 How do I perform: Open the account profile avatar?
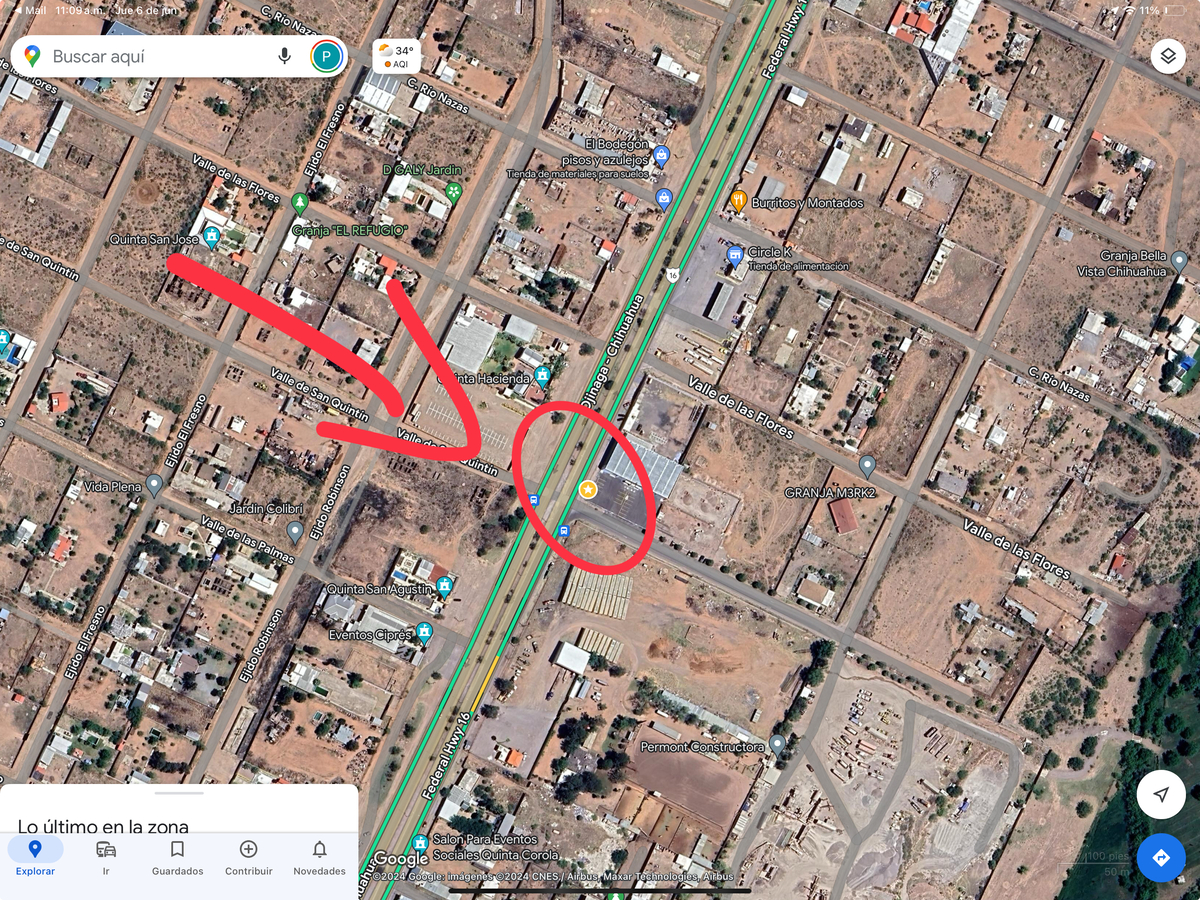326,56
